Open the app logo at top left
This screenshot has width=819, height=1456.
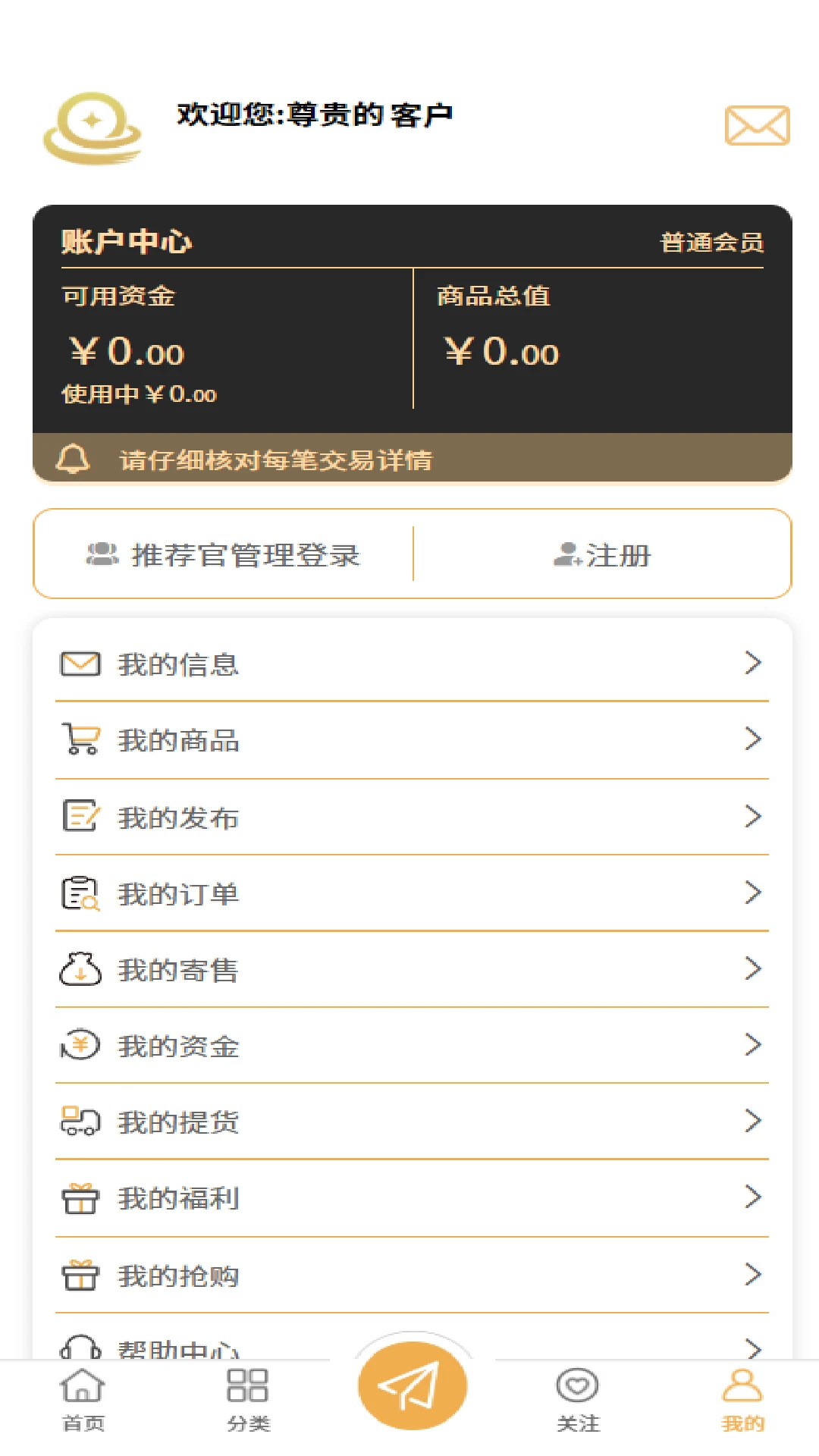(93, 127)
